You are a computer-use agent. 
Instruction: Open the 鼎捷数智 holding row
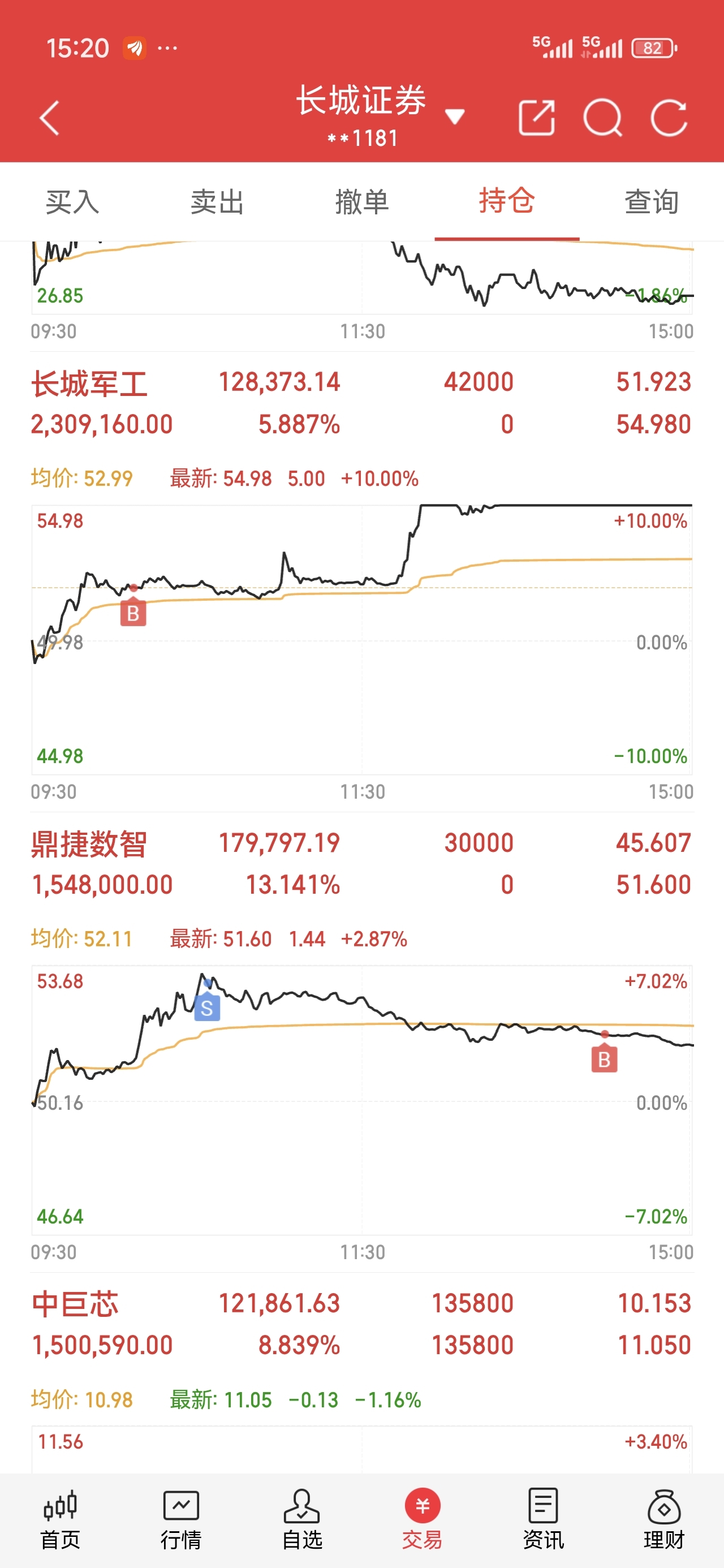click(361, 863)
